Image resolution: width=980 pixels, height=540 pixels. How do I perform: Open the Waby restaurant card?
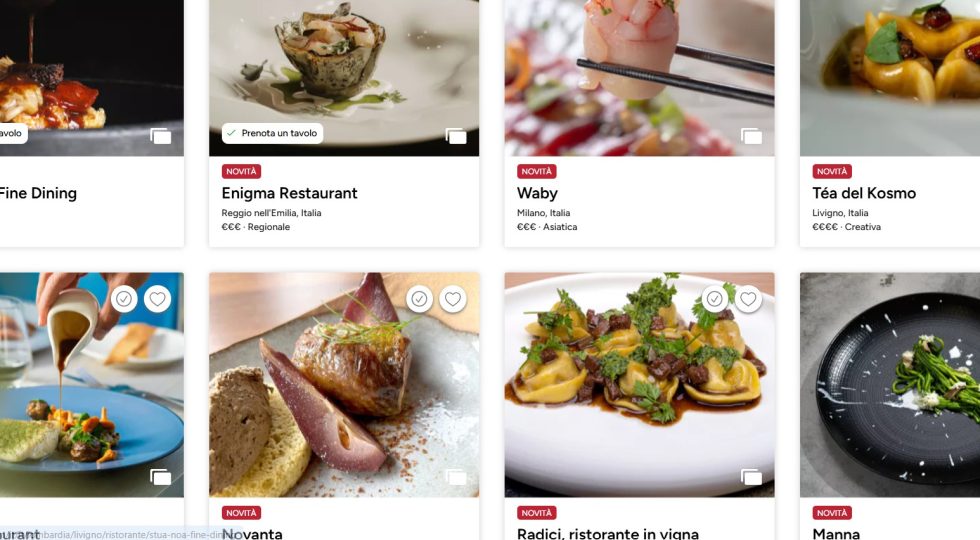(x=537, y=193)
